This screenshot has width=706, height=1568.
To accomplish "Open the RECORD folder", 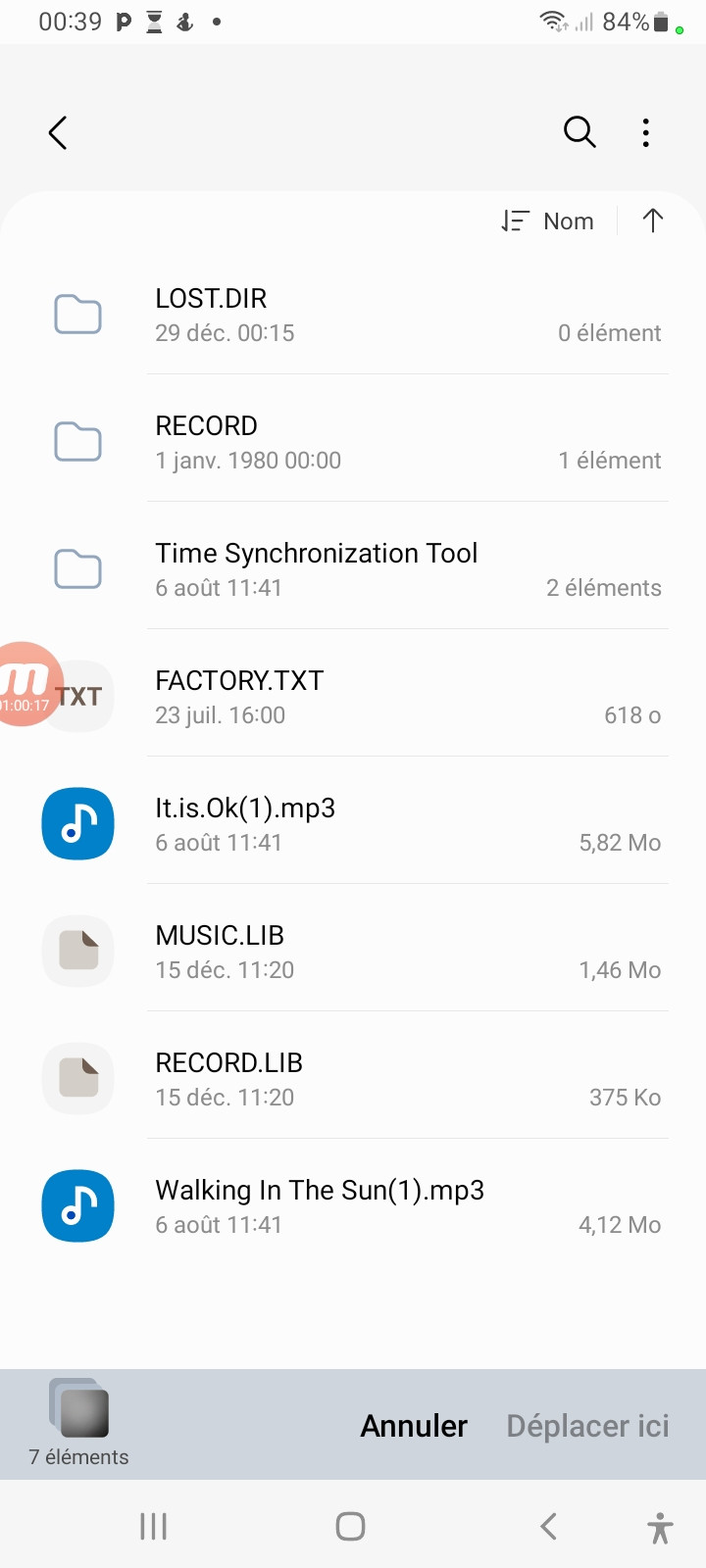I will [x=353, y=442].
